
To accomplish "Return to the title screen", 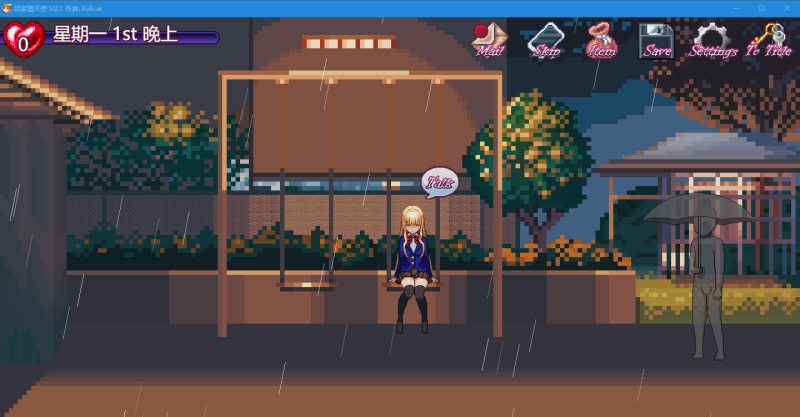I will coord(768,41).
